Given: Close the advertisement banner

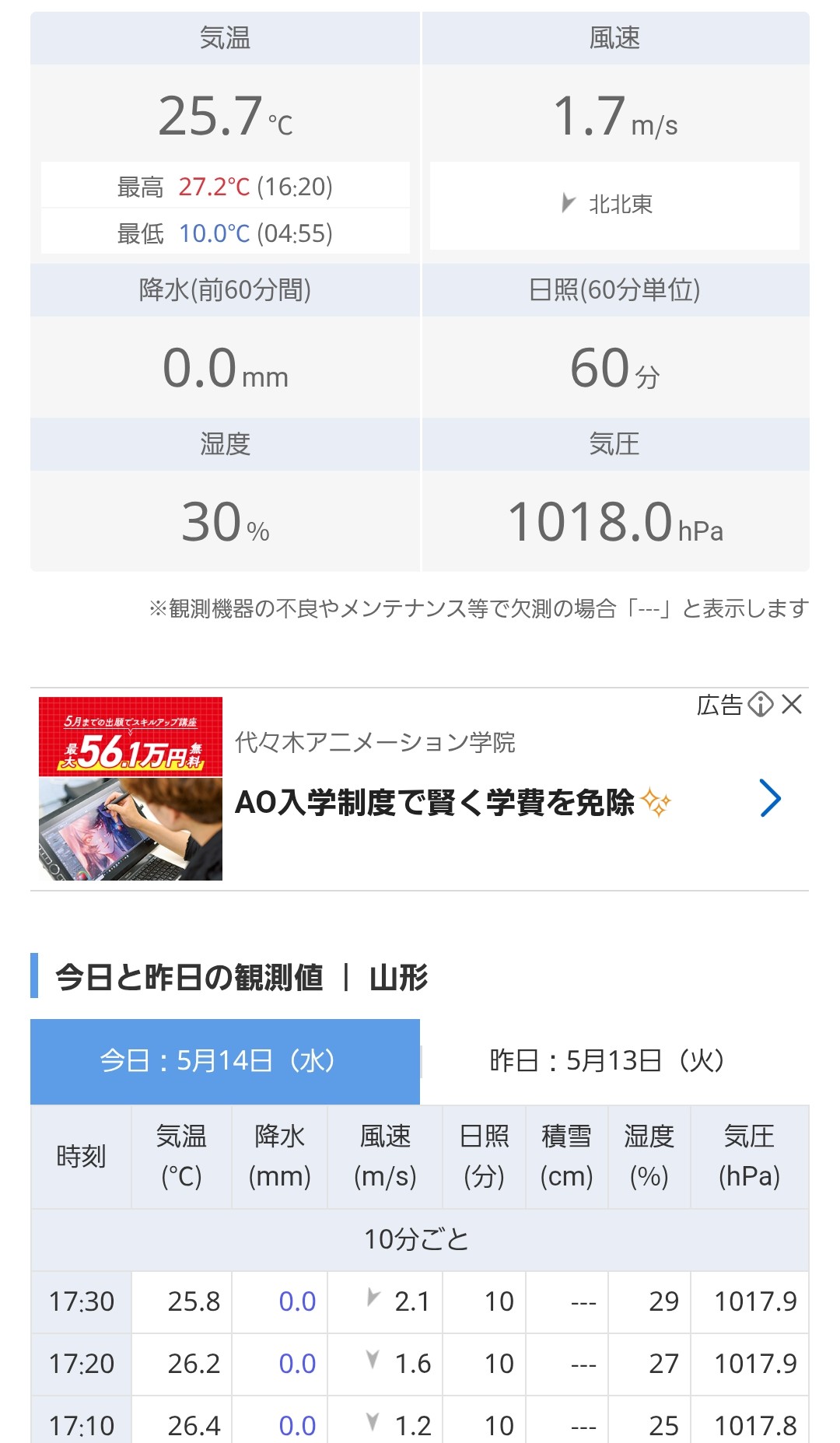Looking at the screenshot, I should 792,705.
